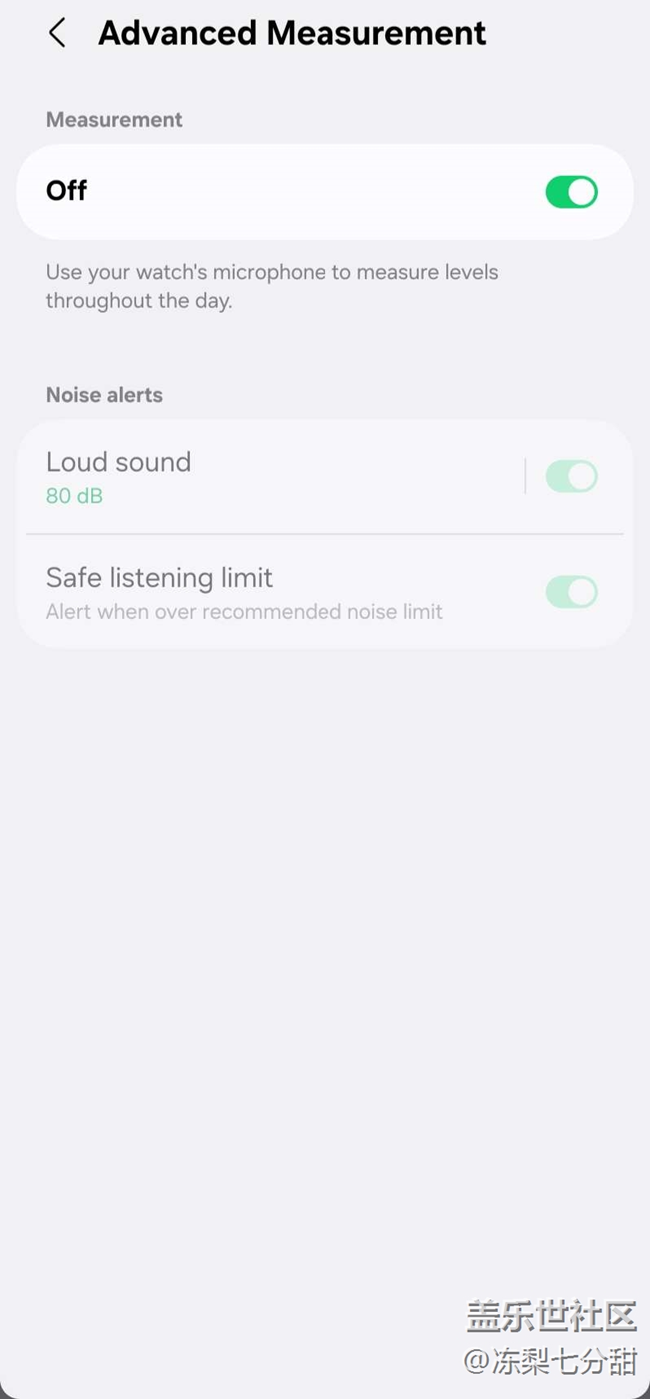Go back from Advanced Measurement
Screen dimensions: 650x1399
click(x=57, y=33)
